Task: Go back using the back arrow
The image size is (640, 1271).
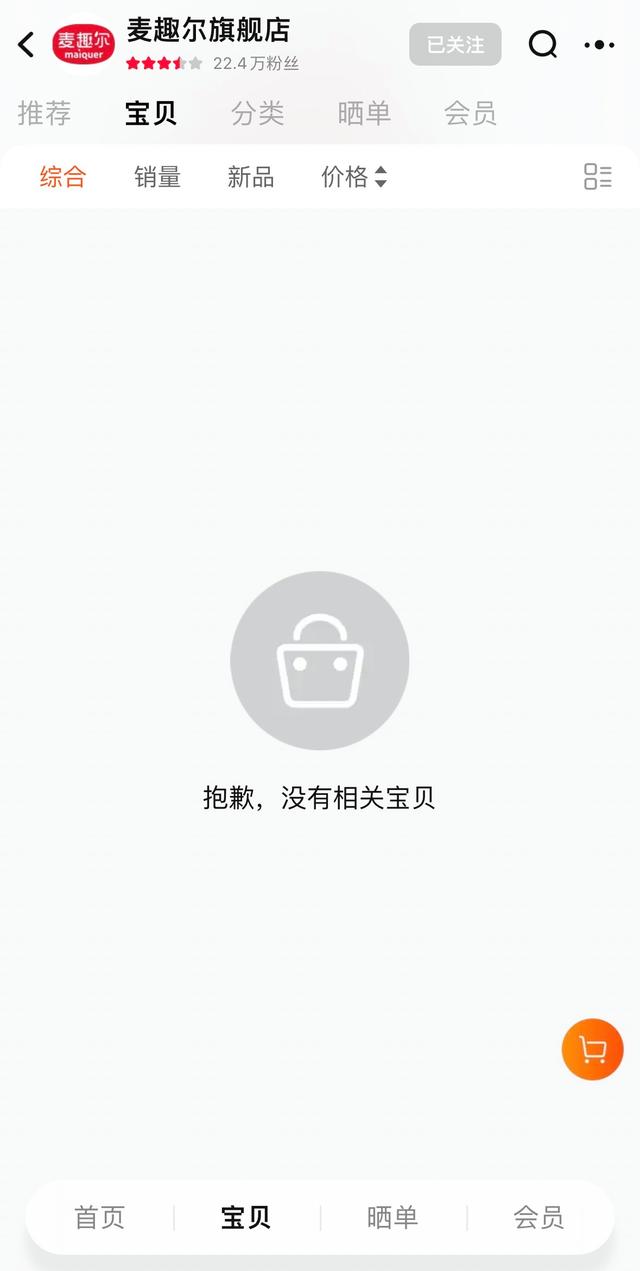Action: click(x=27, y=45)
